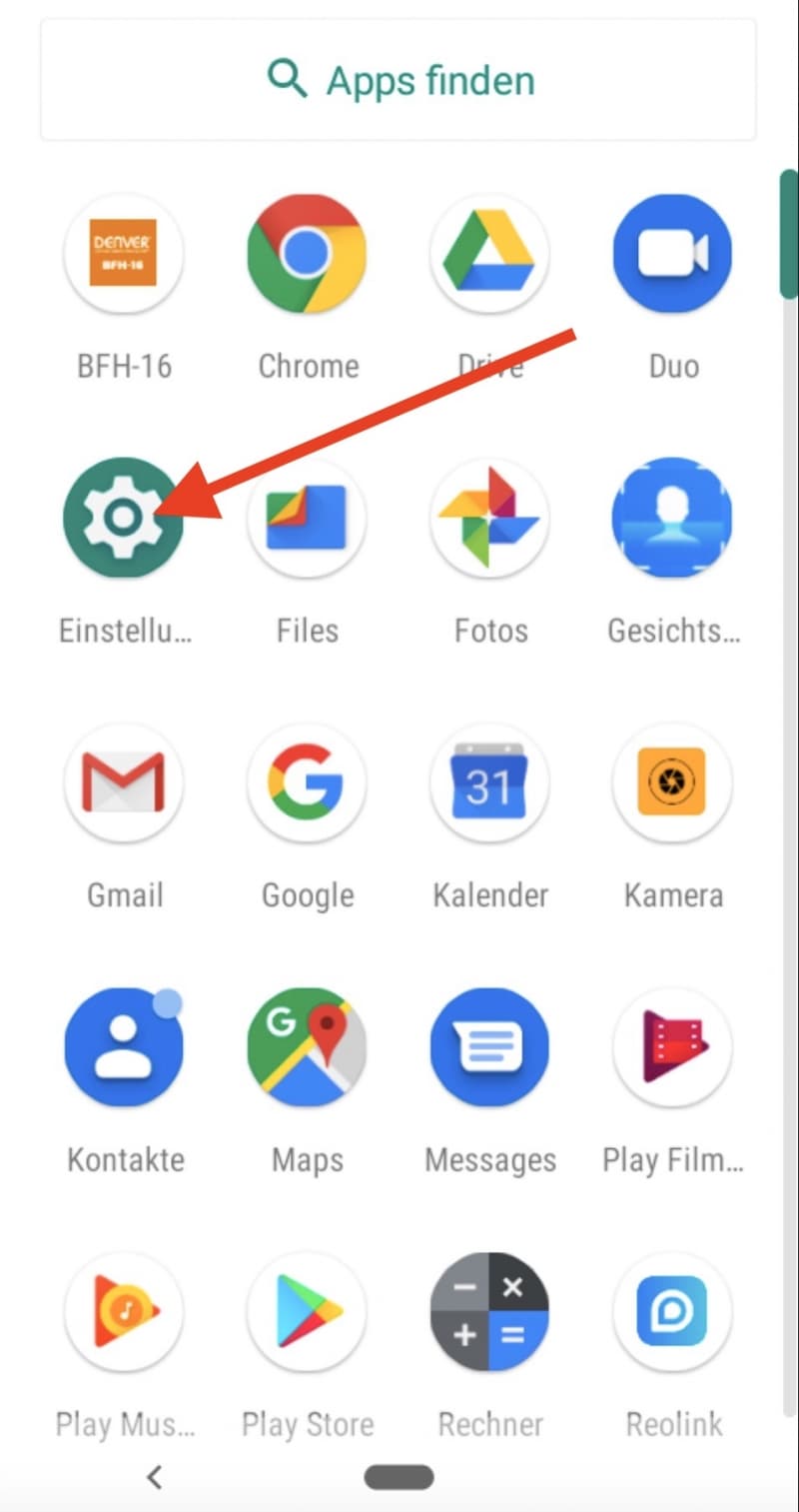Screen dimensions: 799x1512
Task: Open Play Filme app
Action: tap(672, 1047)
